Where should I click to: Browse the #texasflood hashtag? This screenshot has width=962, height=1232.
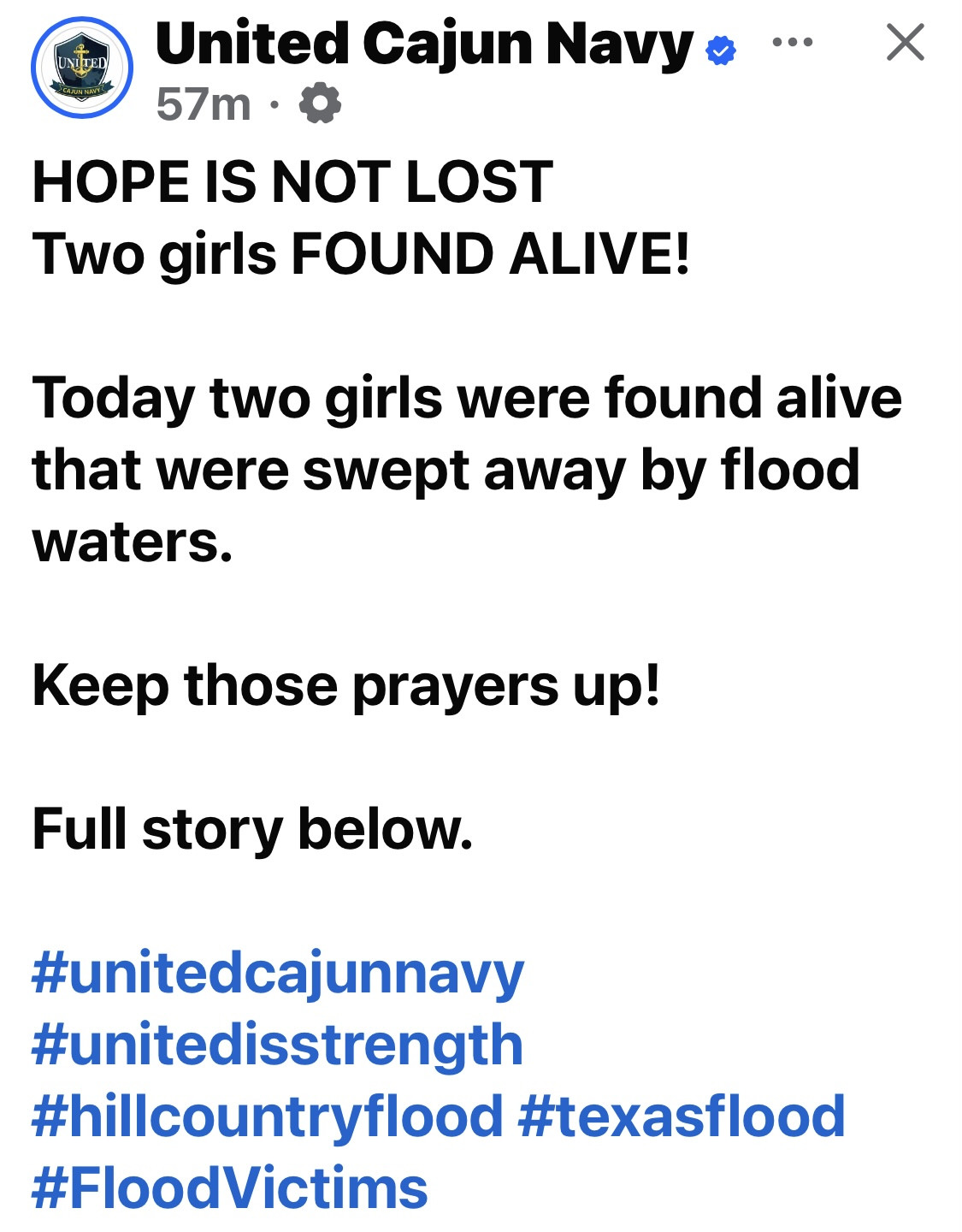tap(682, 1116)
